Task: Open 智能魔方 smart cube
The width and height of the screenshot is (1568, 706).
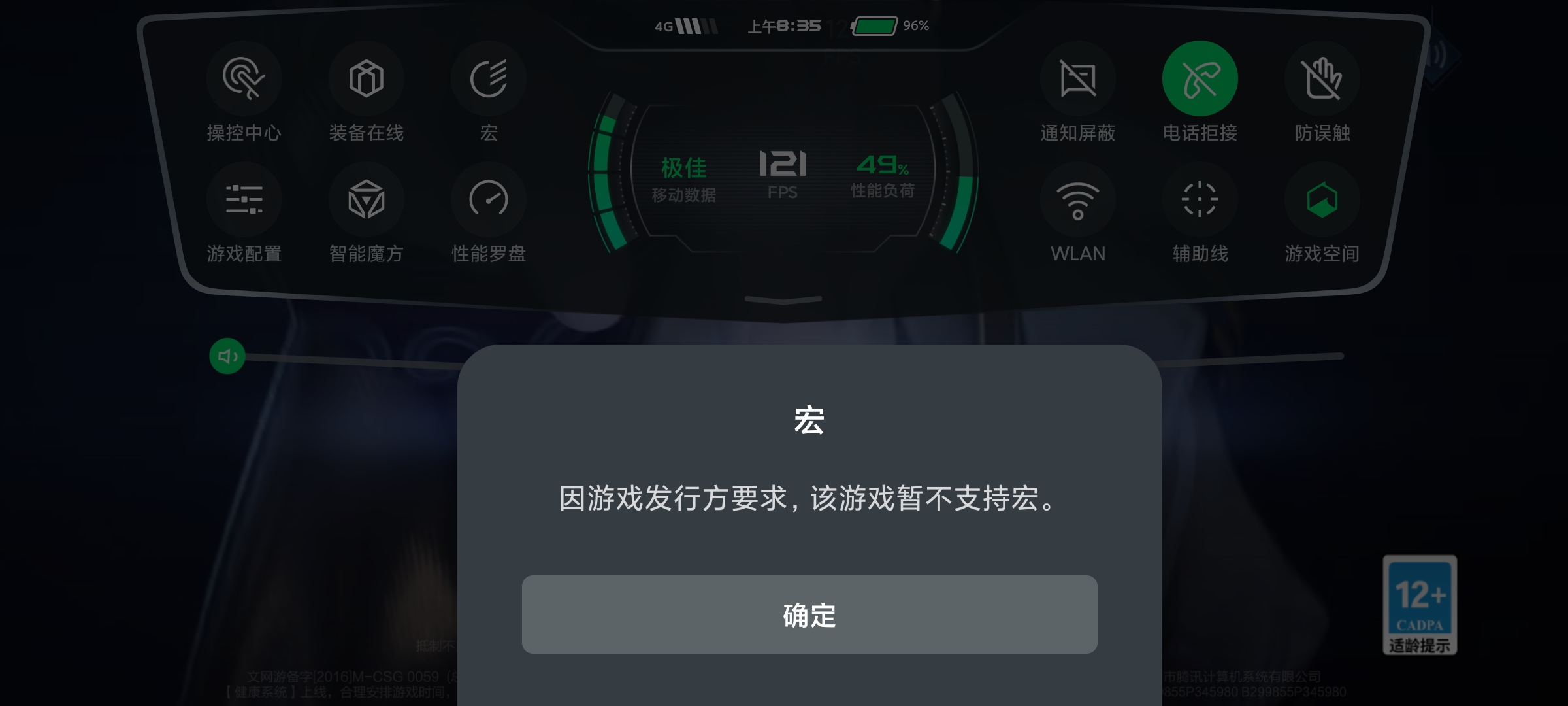Action: coord(366,199)
